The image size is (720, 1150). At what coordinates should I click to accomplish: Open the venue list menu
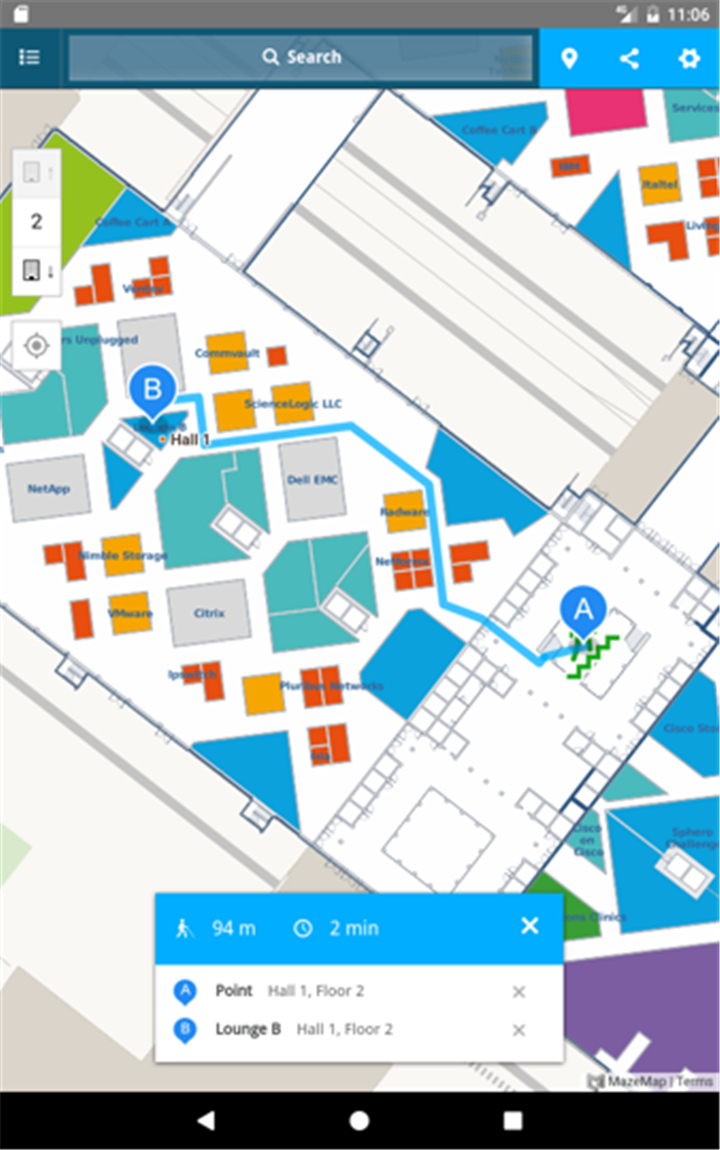(28, 57)
